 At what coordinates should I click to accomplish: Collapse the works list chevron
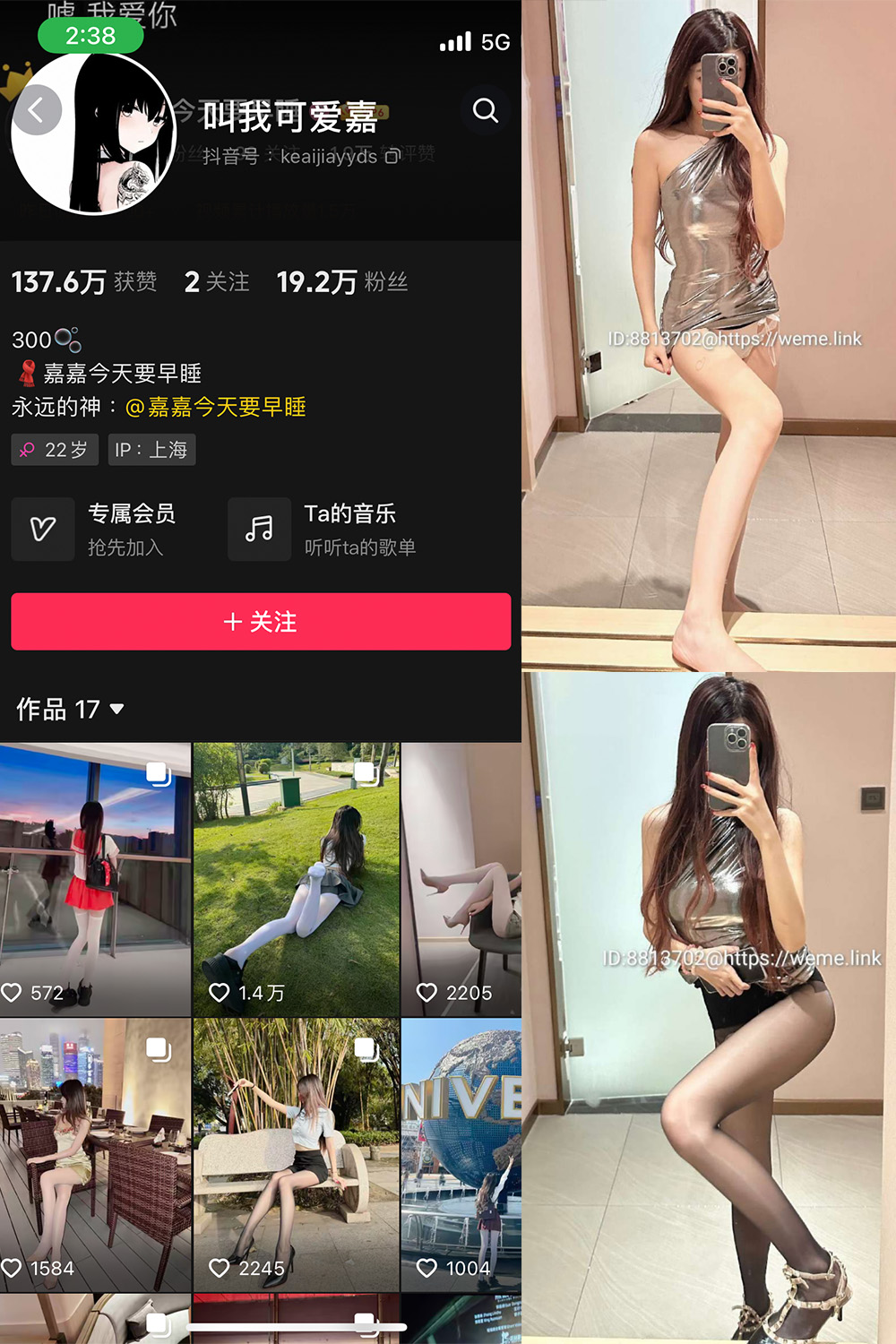tap(115, 711)
